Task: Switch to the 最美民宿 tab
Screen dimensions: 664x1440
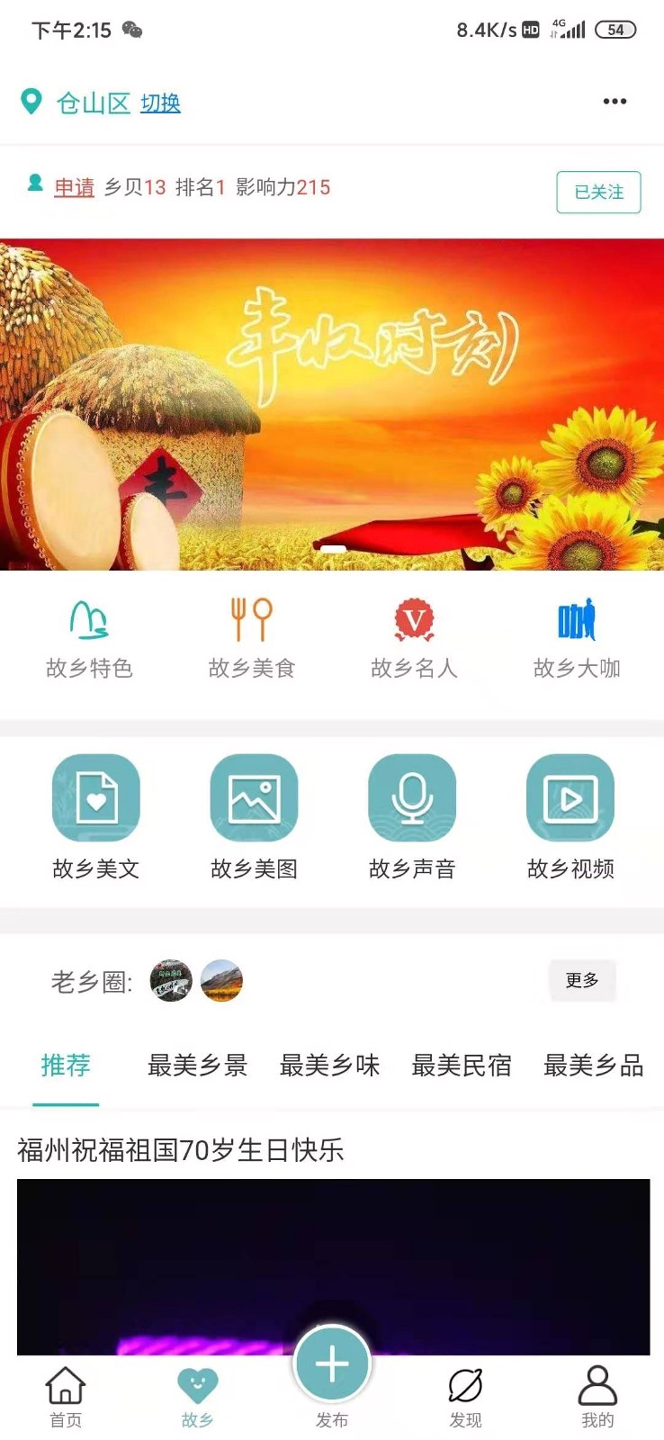Action: point(461,1066)
